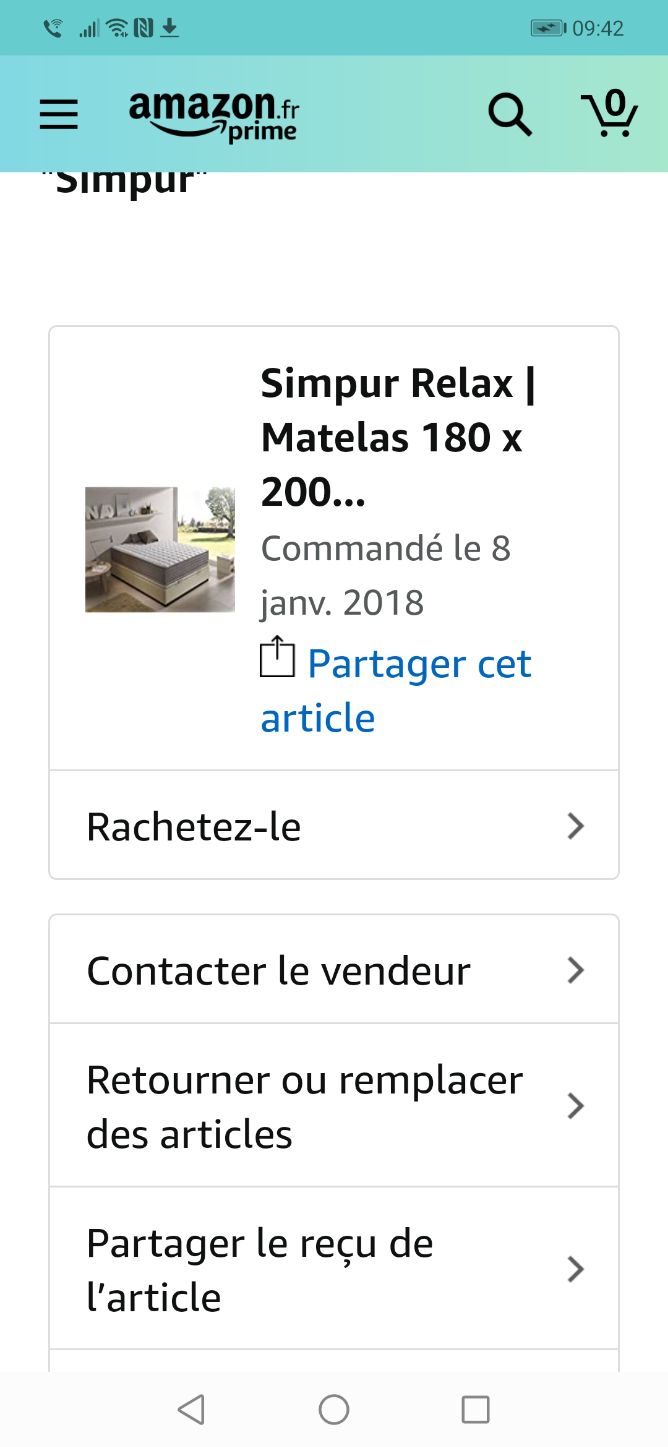
Task: Open the Rachetez-le row
Action: (x=334, y=826)
